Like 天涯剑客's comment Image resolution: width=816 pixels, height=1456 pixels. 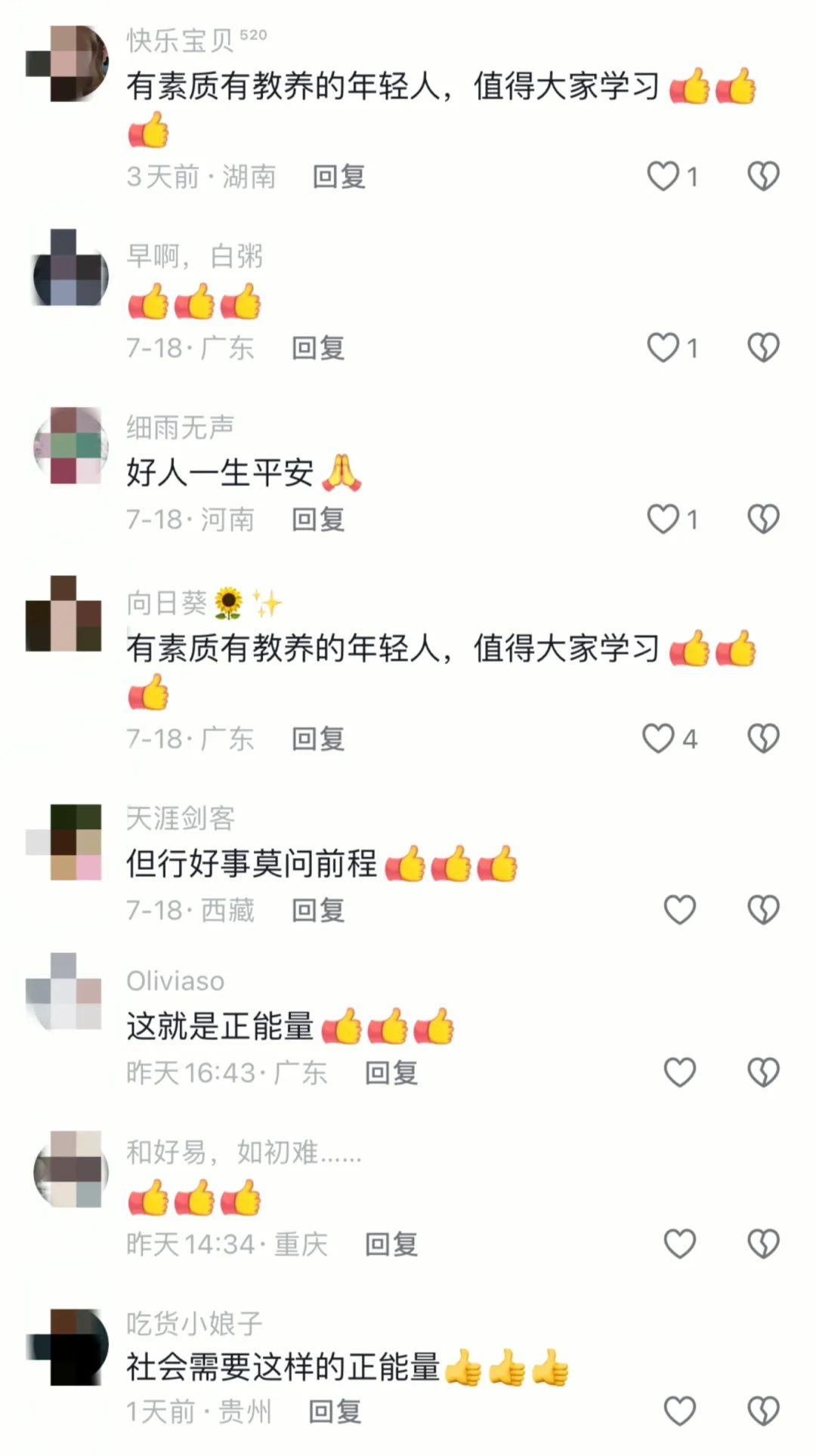click(679, 910)
